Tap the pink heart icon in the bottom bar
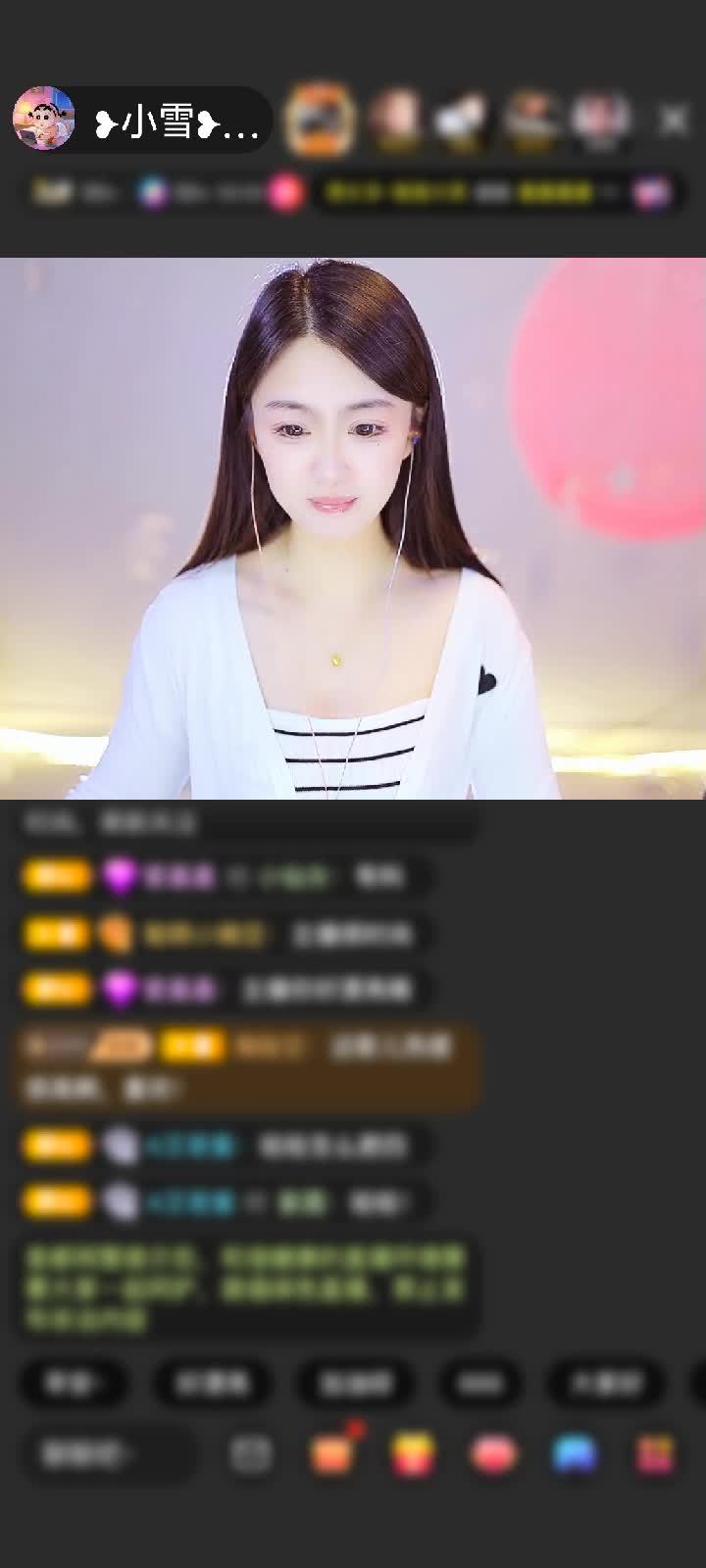The image size is (706, 1568). click(493, 1454)
